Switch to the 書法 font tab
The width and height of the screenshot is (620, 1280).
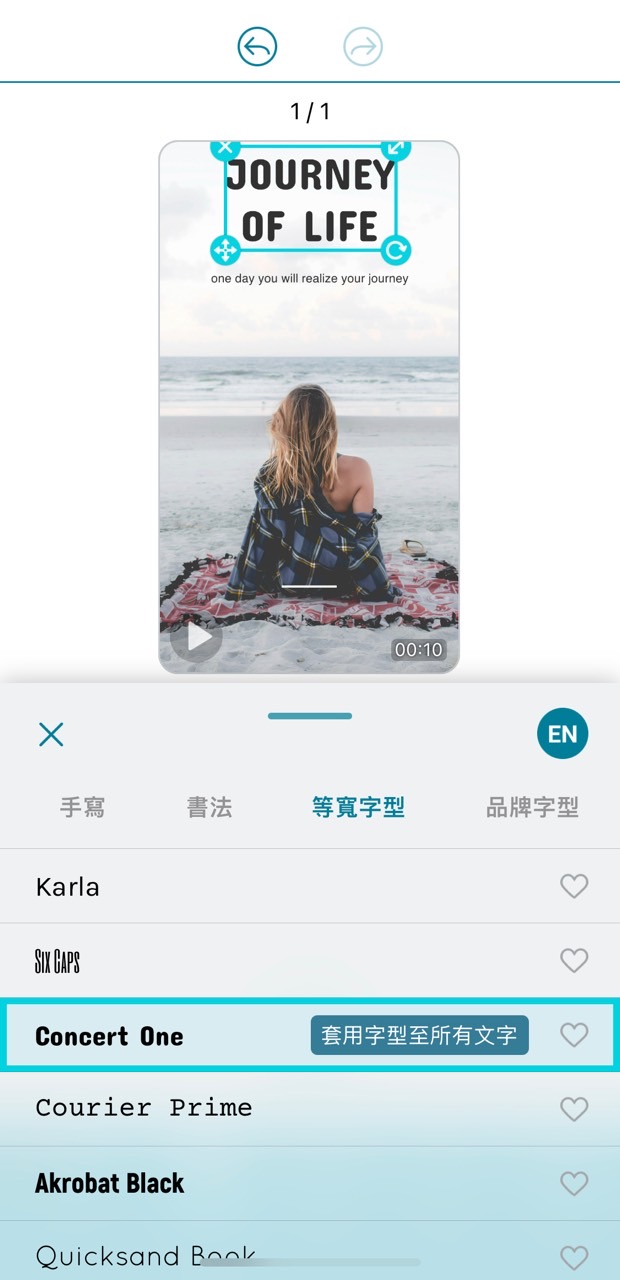210,808
